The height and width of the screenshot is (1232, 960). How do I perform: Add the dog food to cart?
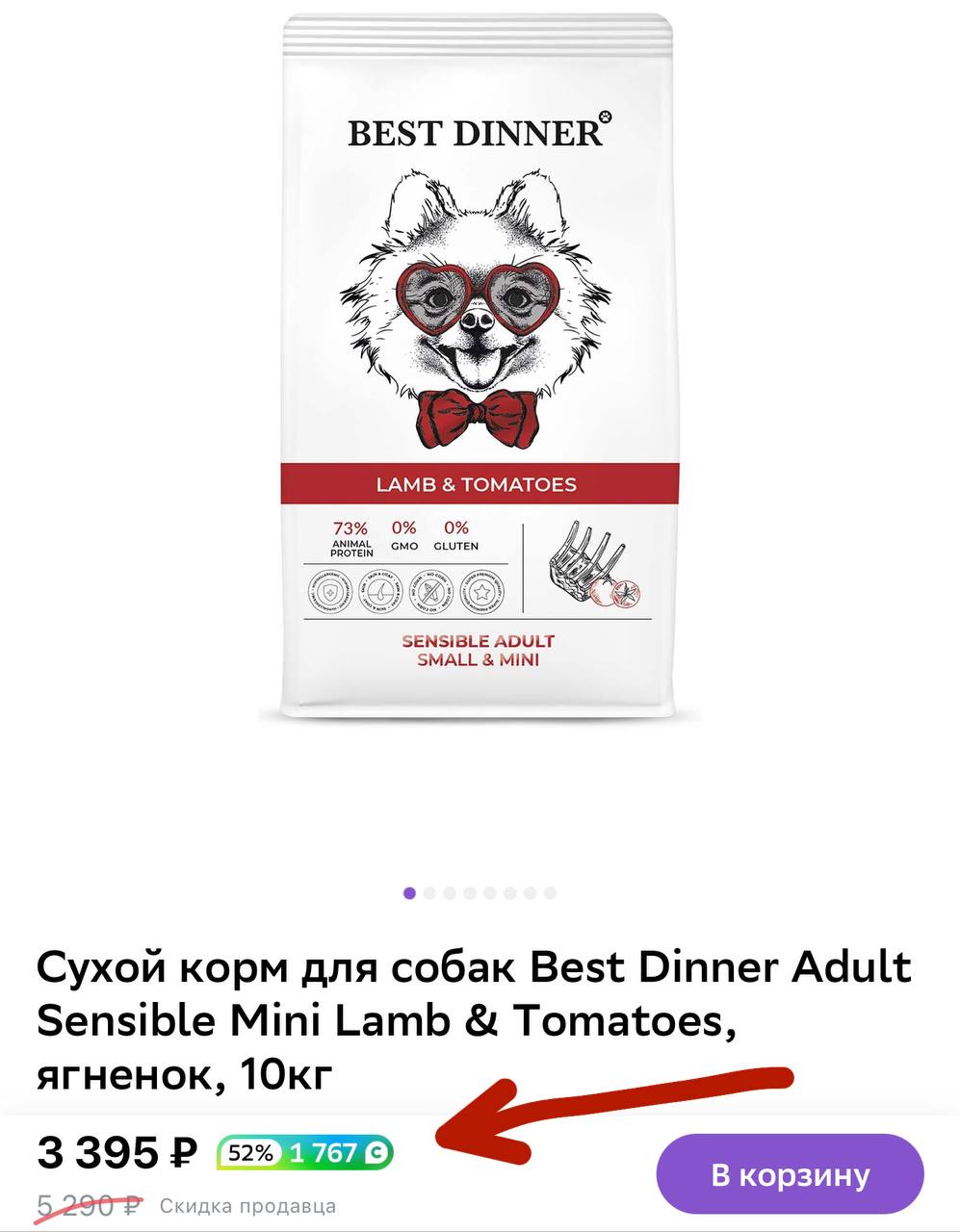790,1174
